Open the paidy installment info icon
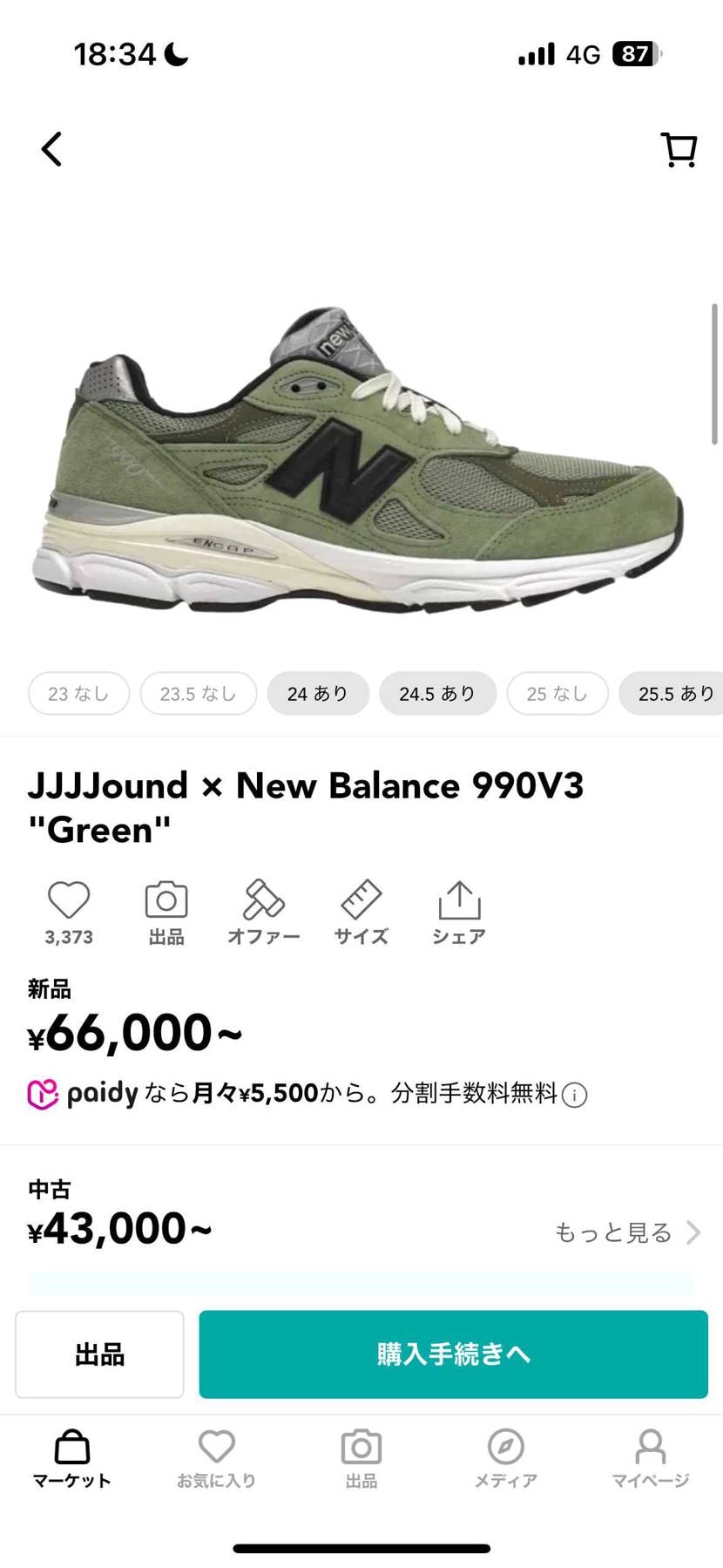 [574, 1094]
